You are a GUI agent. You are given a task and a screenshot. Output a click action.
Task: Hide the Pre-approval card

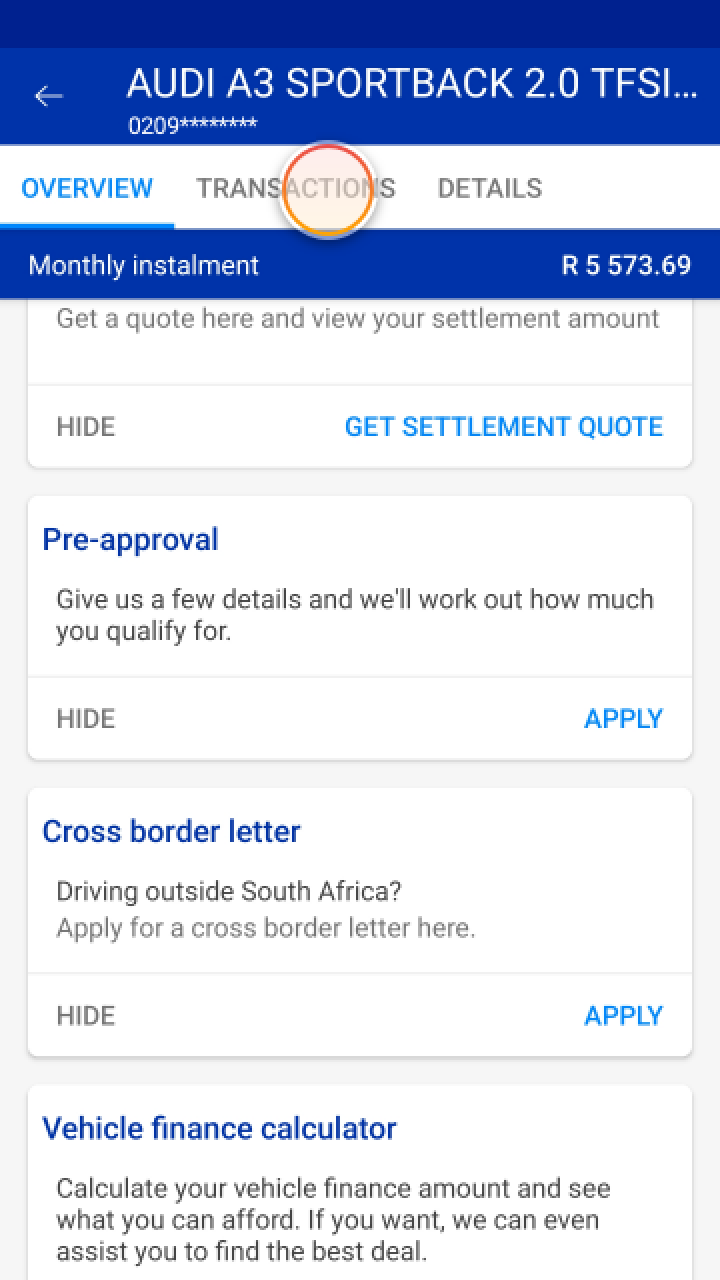tap(86, 719)
